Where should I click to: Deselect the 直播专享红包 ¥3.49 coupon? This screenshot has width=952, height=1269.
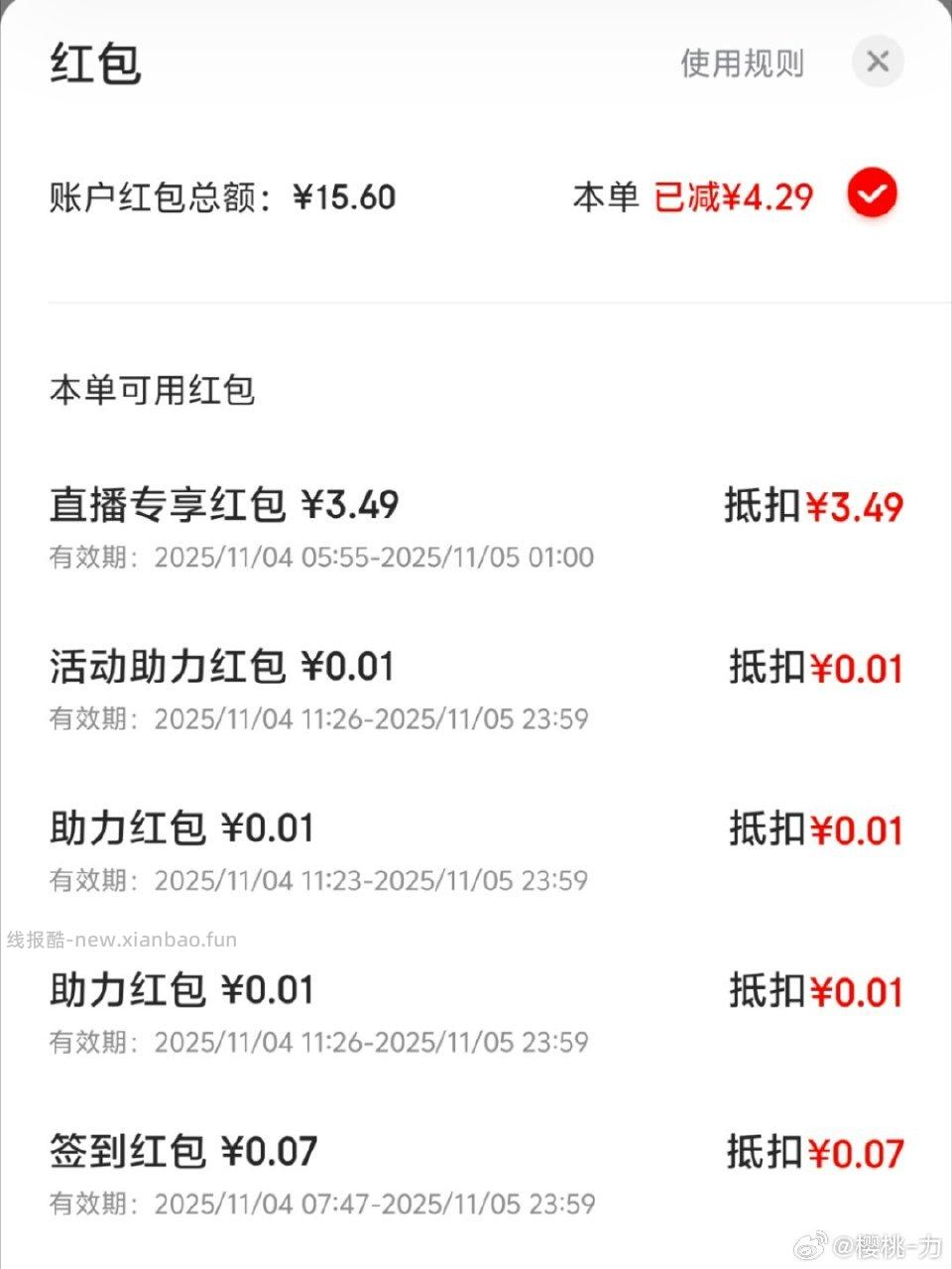[223, 505]
